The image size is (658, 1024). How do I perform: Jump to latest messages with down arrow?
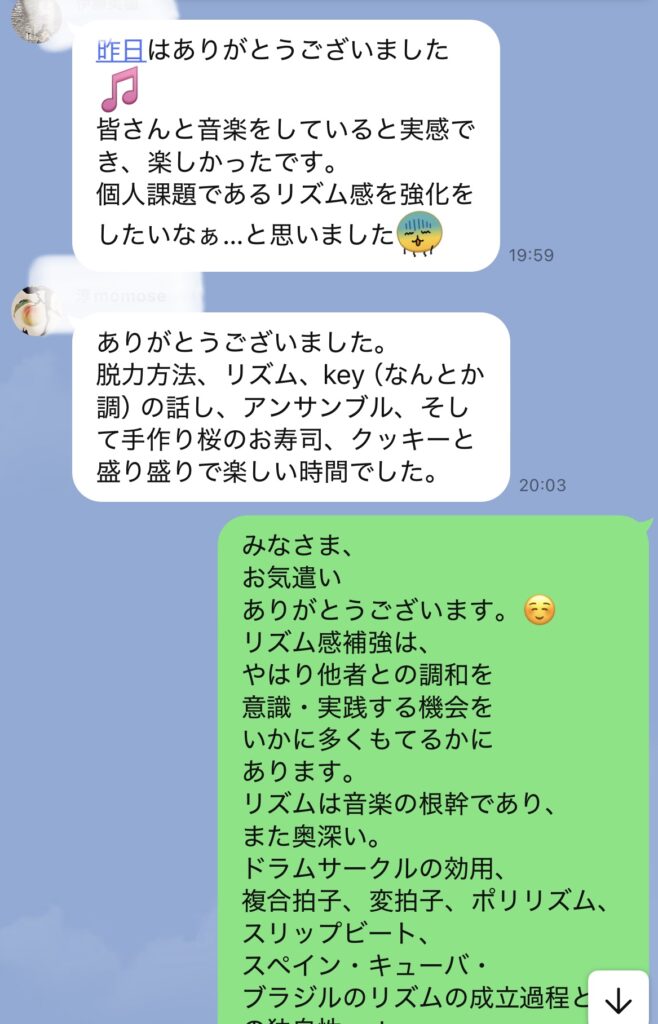pos(619,1001)
